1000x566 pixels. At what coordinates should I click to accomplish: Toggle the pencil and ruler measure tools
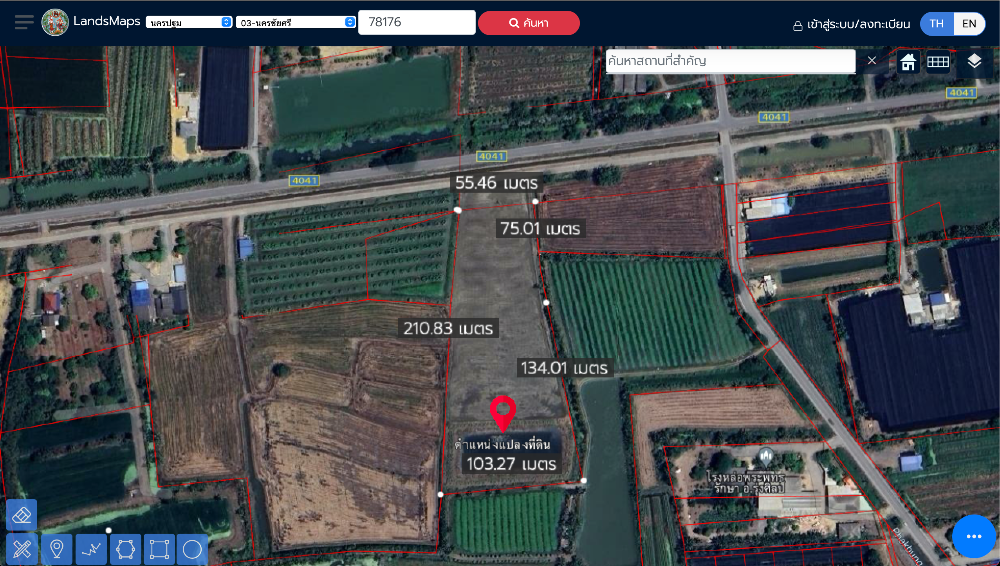pos(21,549)
